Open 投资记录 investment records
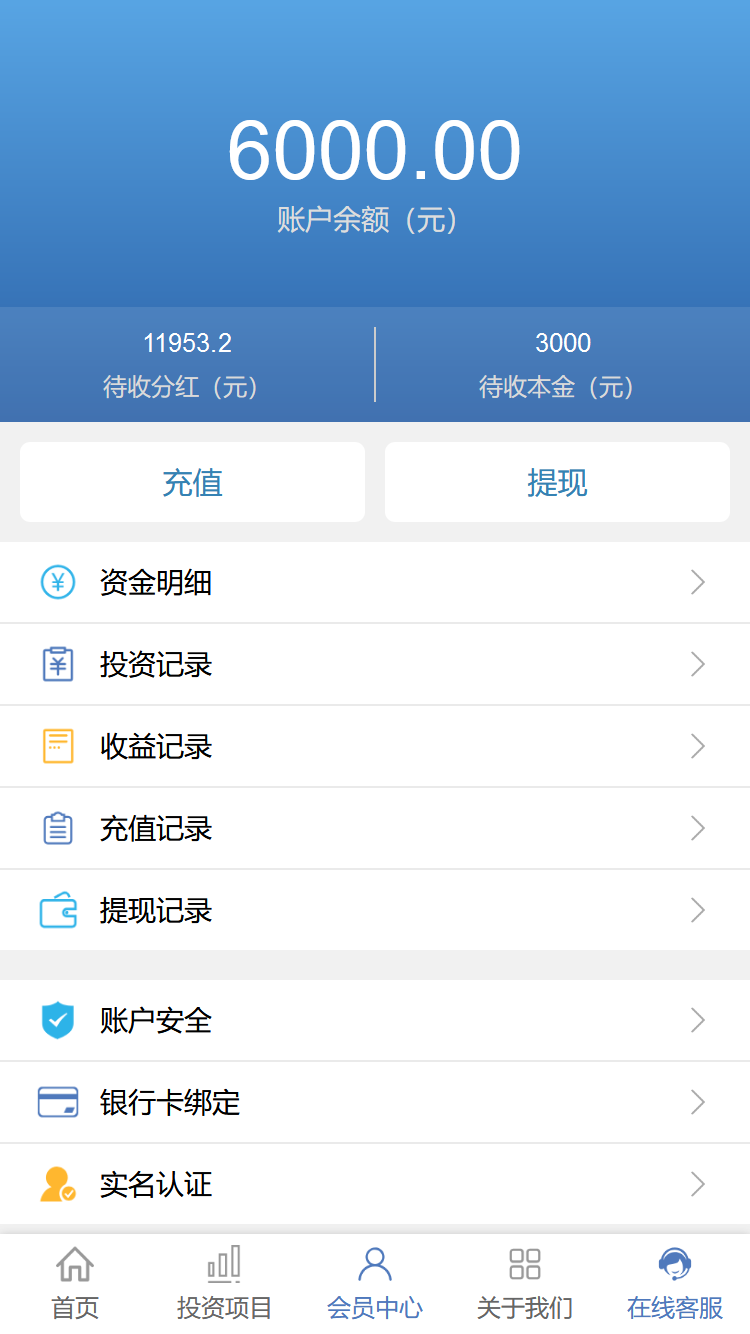This screenshot has height=1334, width=750. 375,664
